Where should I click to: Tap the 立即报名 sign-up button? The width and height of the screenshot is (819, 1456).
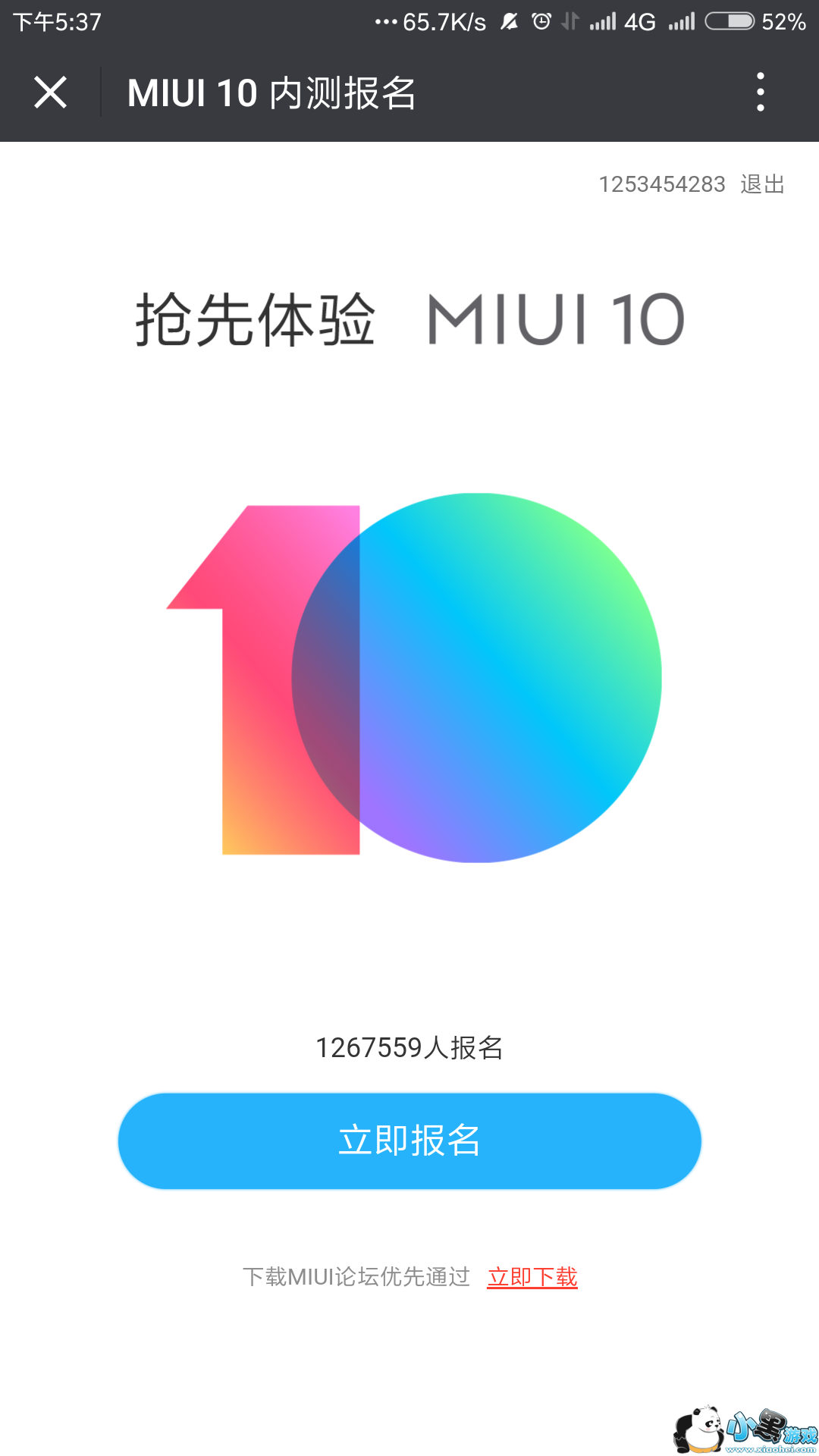click(409, 1141)
